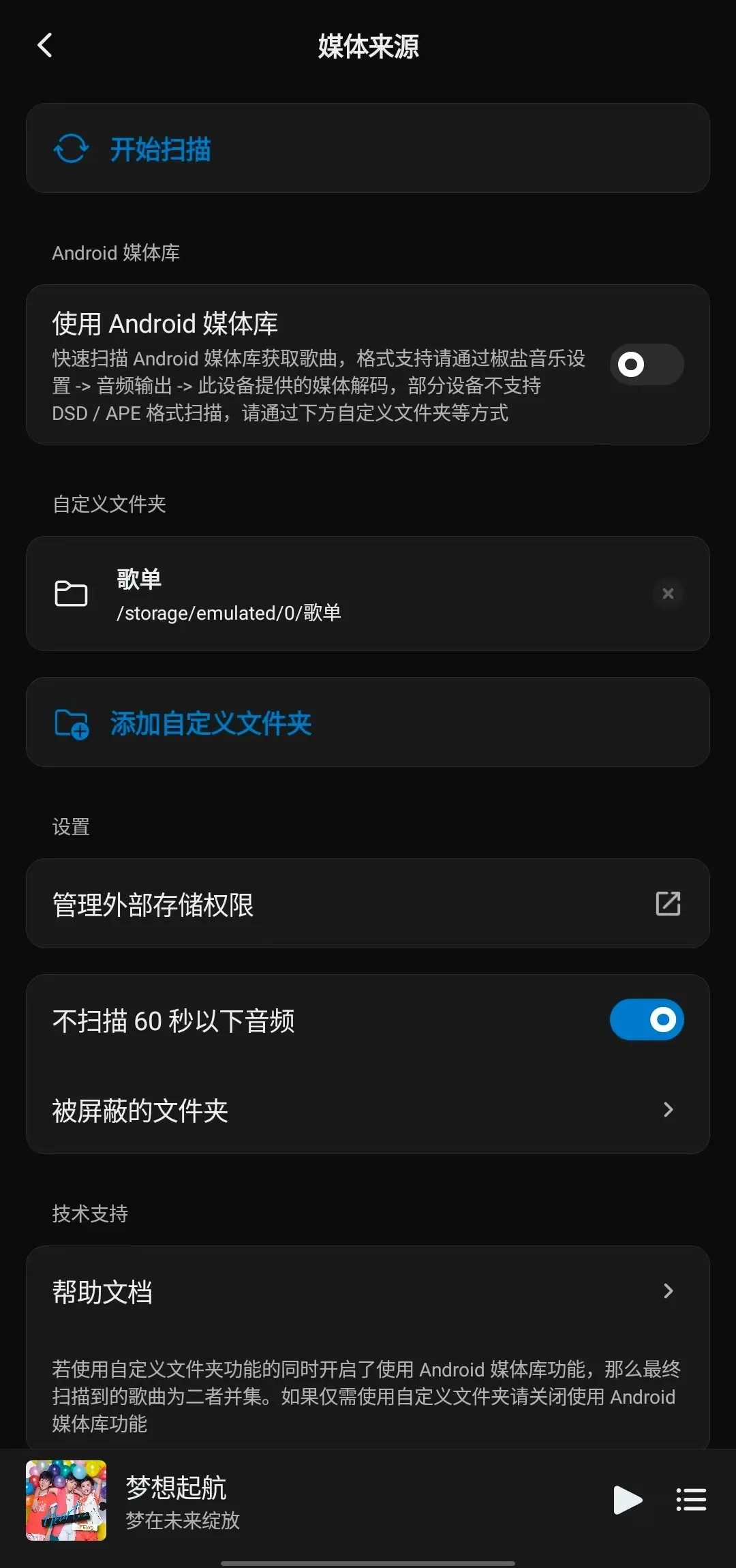
Task: Enable the 使用 Android 媒体库 switch
Action: click(x=646, y=365)
